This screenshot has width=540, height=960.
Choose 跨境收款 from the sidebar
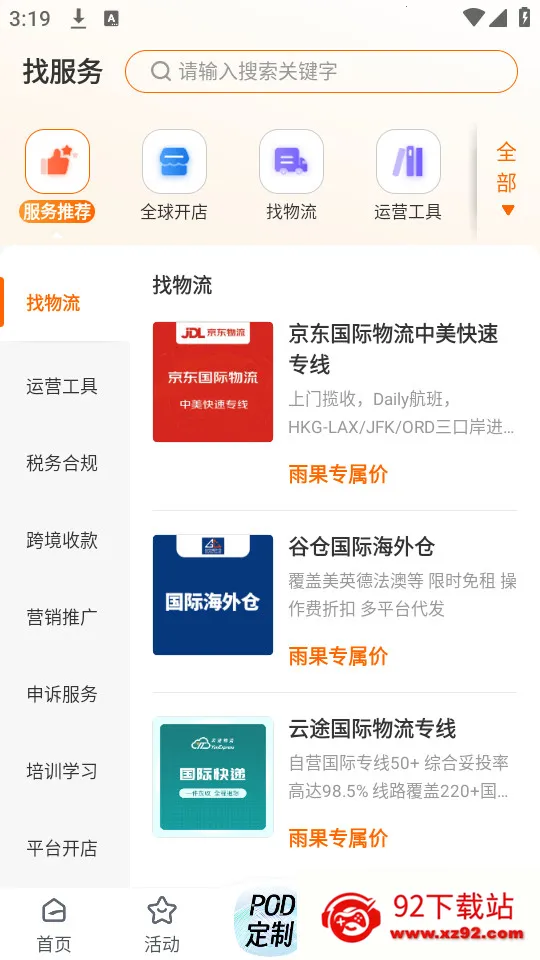(62, 541)
